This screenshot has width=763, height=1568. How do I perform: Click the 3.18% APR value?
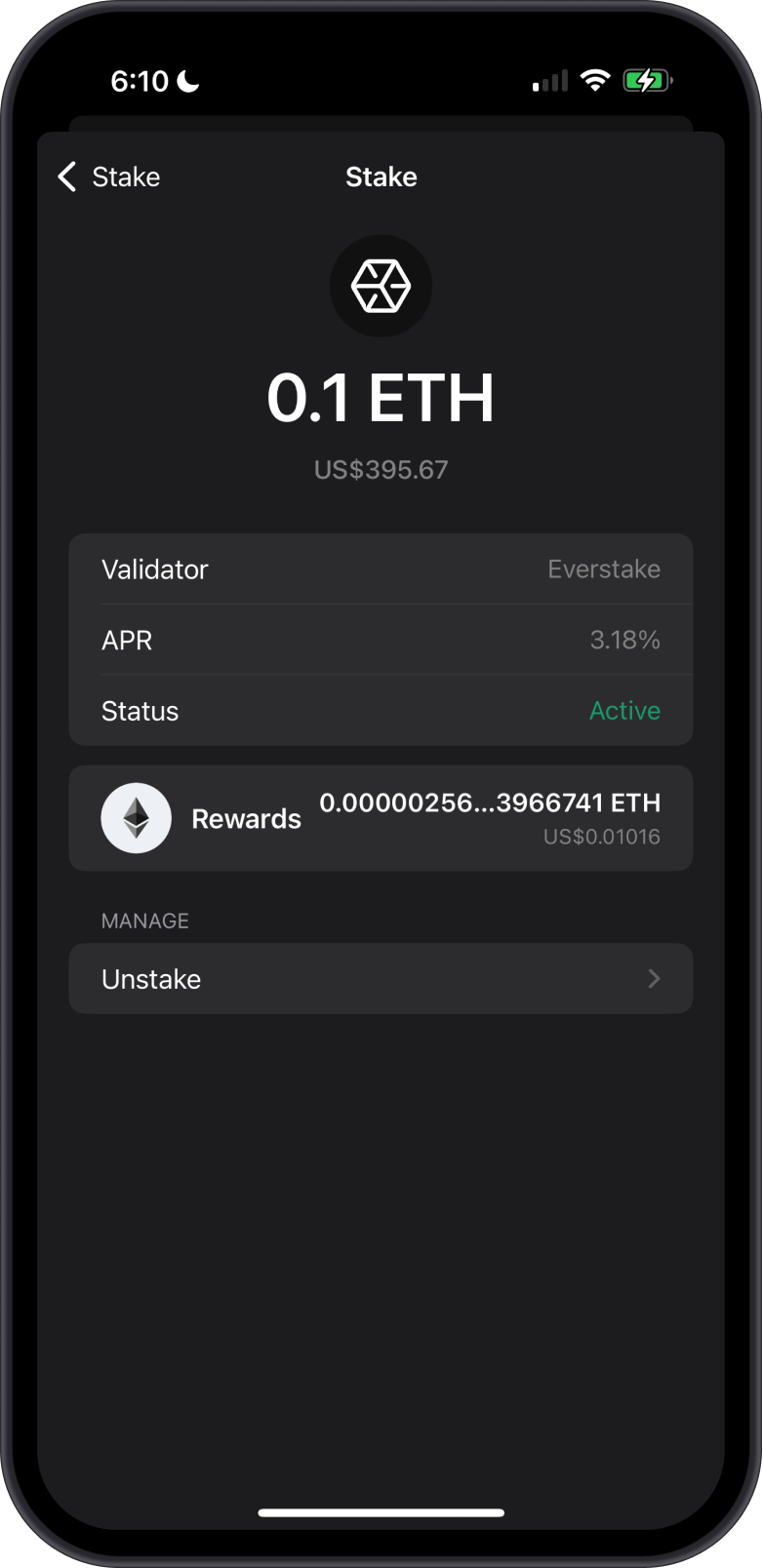pyautogui.click(x=623, y=640)
